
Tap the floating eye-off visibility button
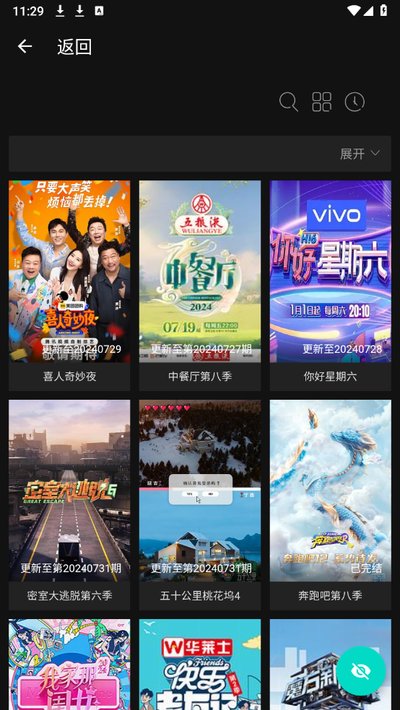click(x=361, y=671)
